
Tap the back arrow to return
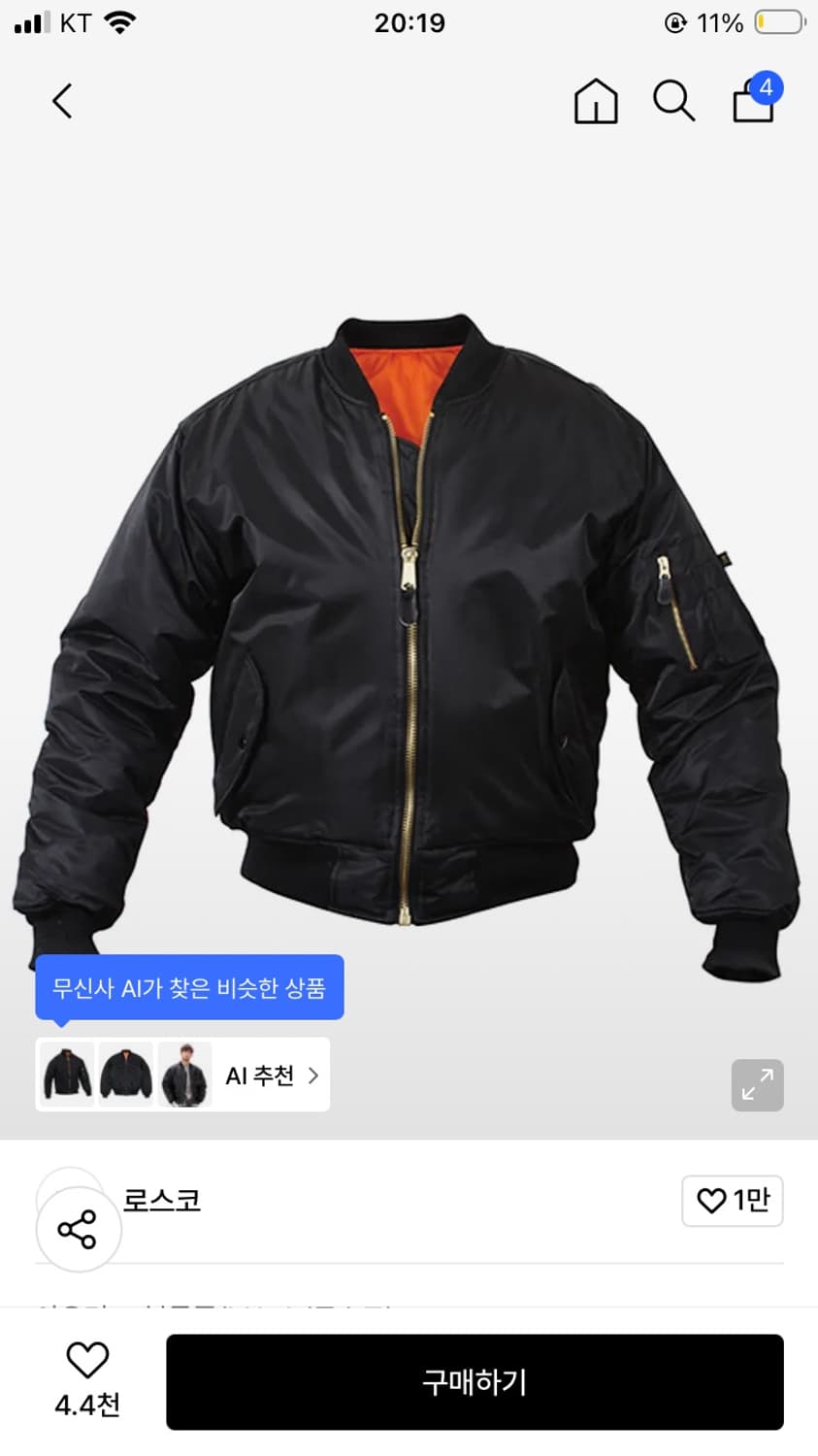[62, 101]
